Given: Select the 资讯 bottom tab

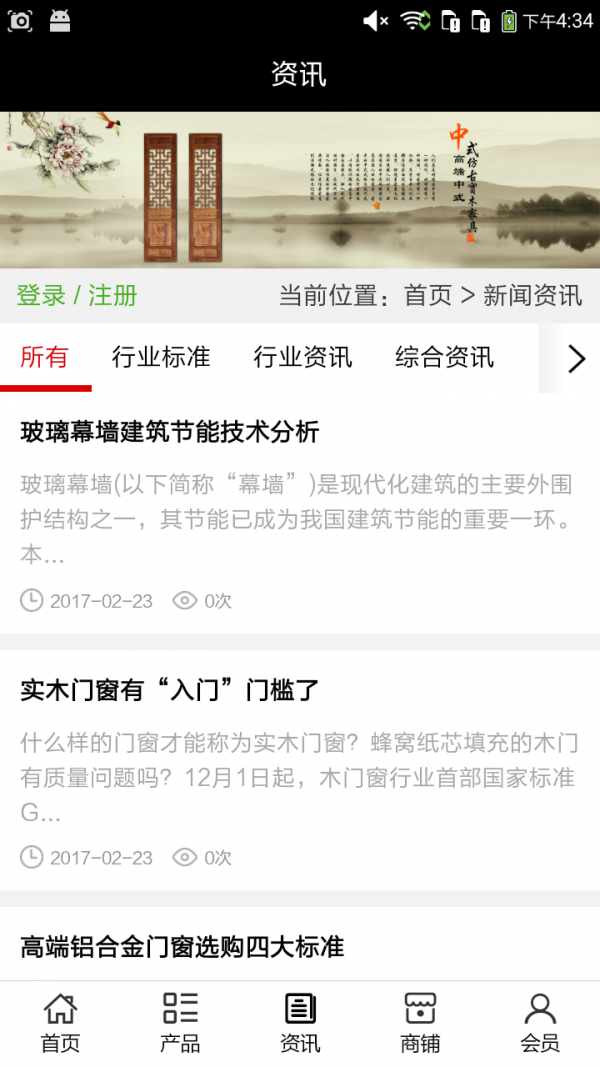Looking at the screenshot, I should tap(300, 1023).
